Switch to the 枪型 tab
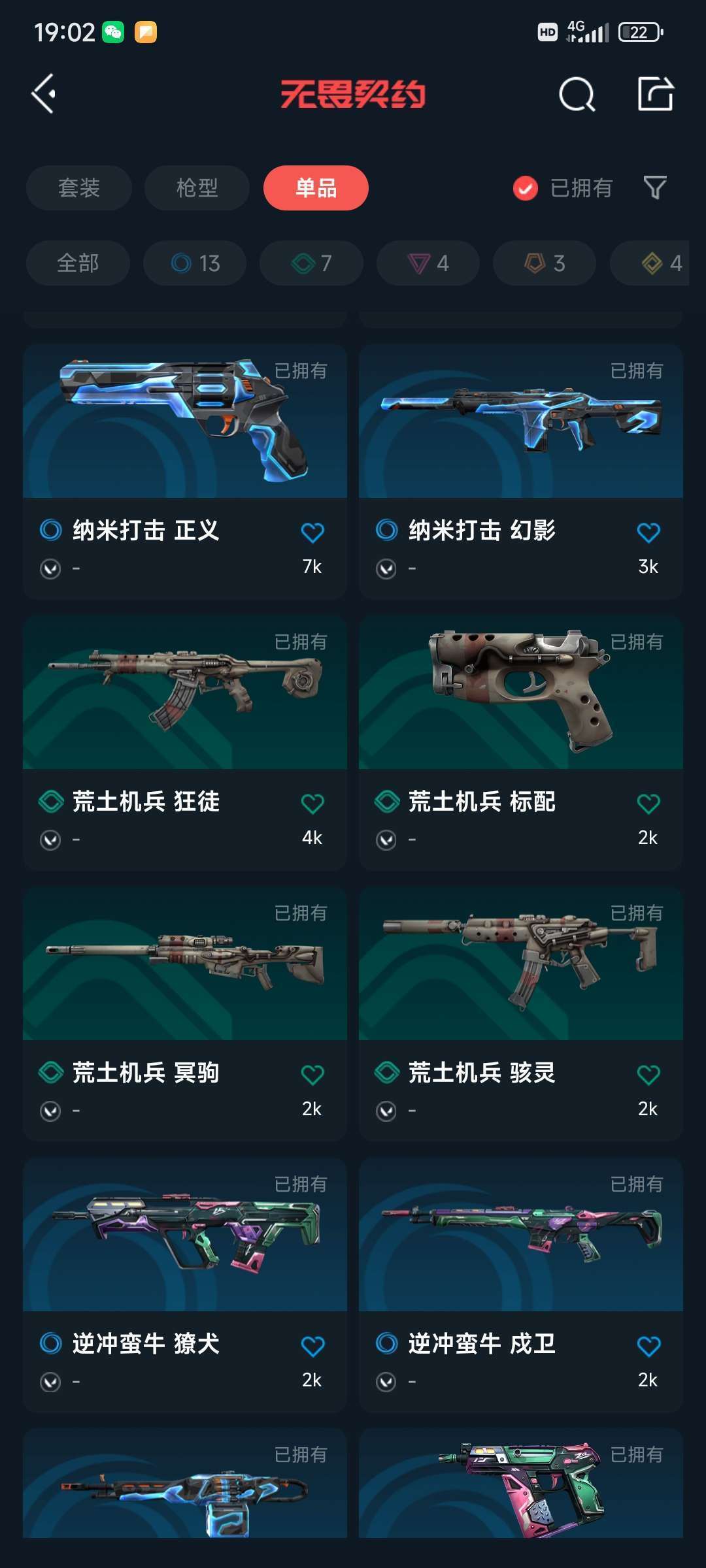The width and height of the screenshot is (706, 1568). click(197, 188)
